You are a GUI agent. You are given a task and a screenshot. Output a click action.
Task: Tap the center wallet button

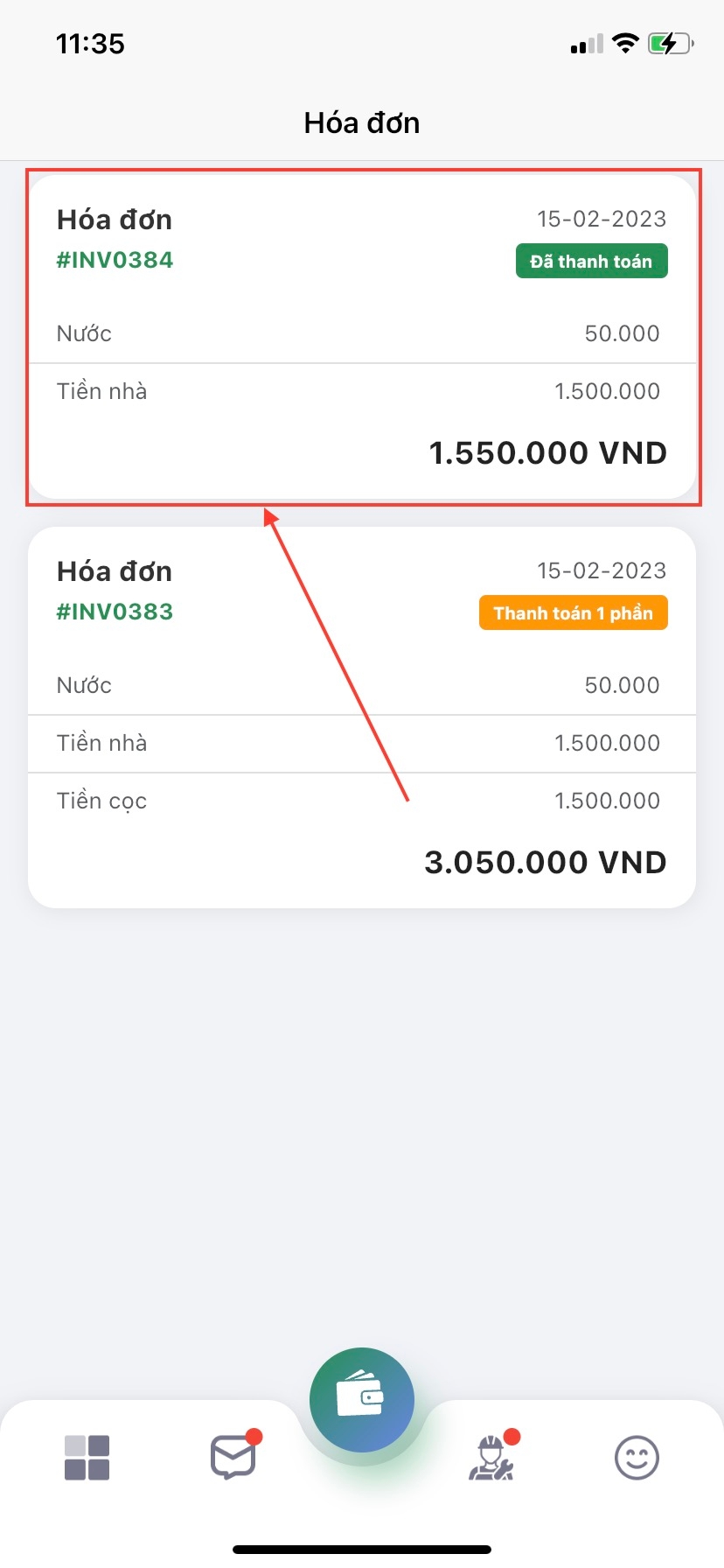tap(362, 1399)
